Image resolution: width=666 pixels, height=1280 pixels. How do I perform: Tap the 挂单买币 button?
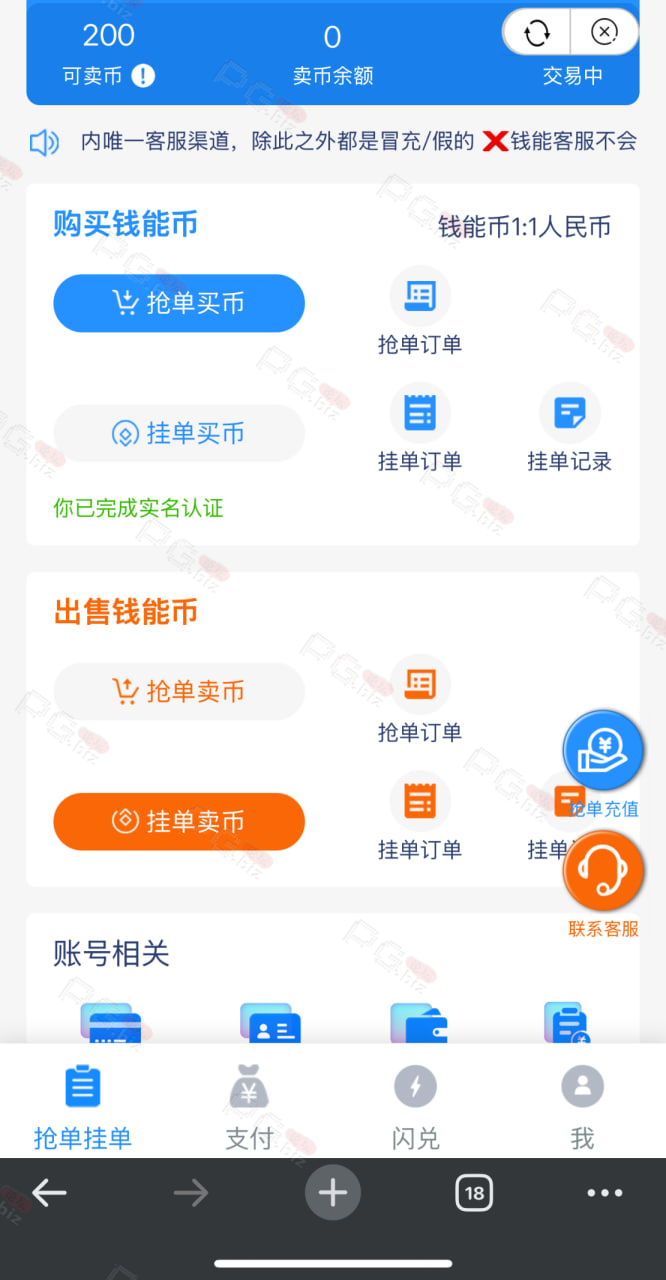click(x=179, y=433)
